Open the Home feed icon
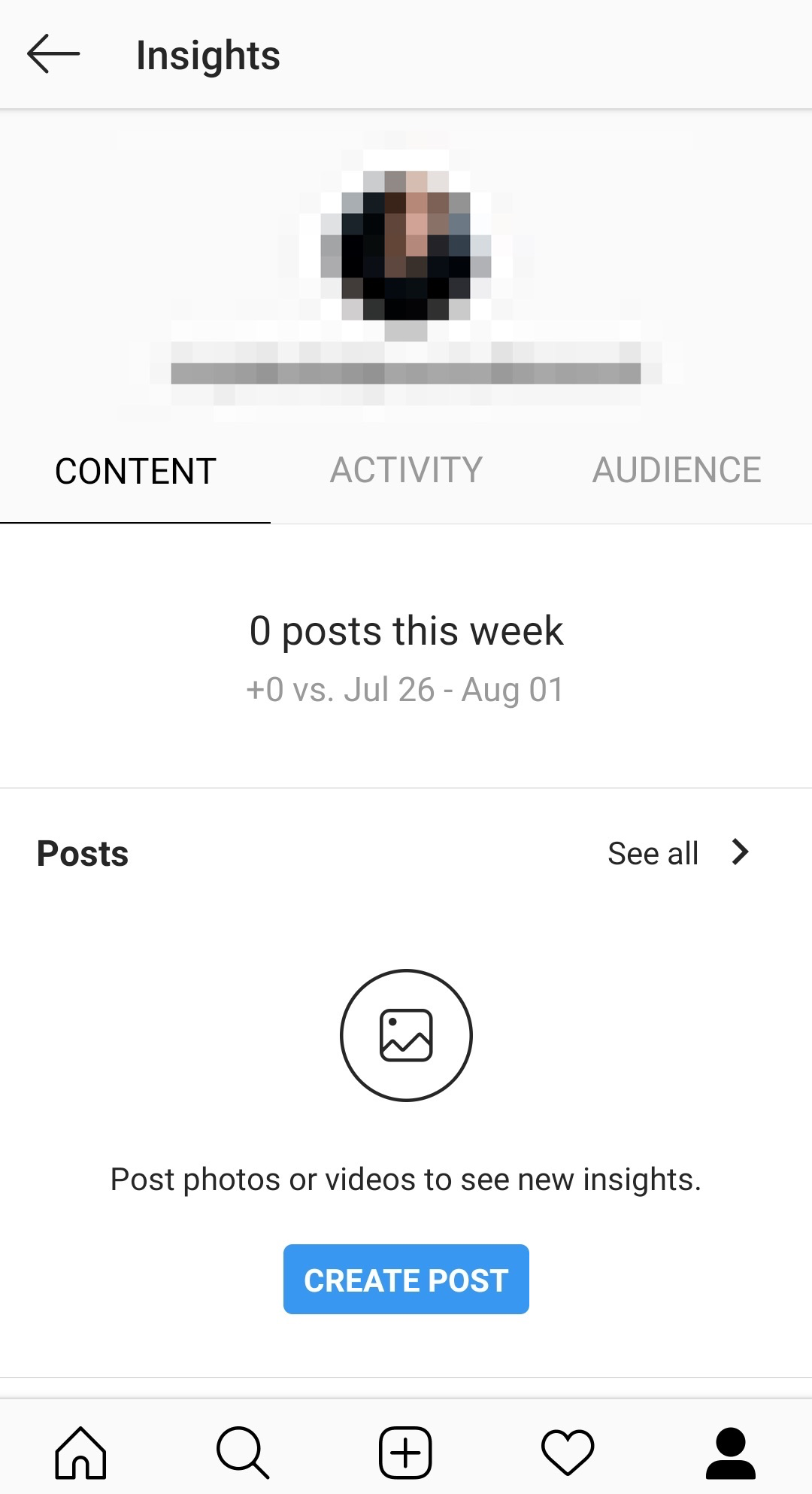This screenshot has width=812, height=1494. pyautogui.click(x=81, y=1452)
